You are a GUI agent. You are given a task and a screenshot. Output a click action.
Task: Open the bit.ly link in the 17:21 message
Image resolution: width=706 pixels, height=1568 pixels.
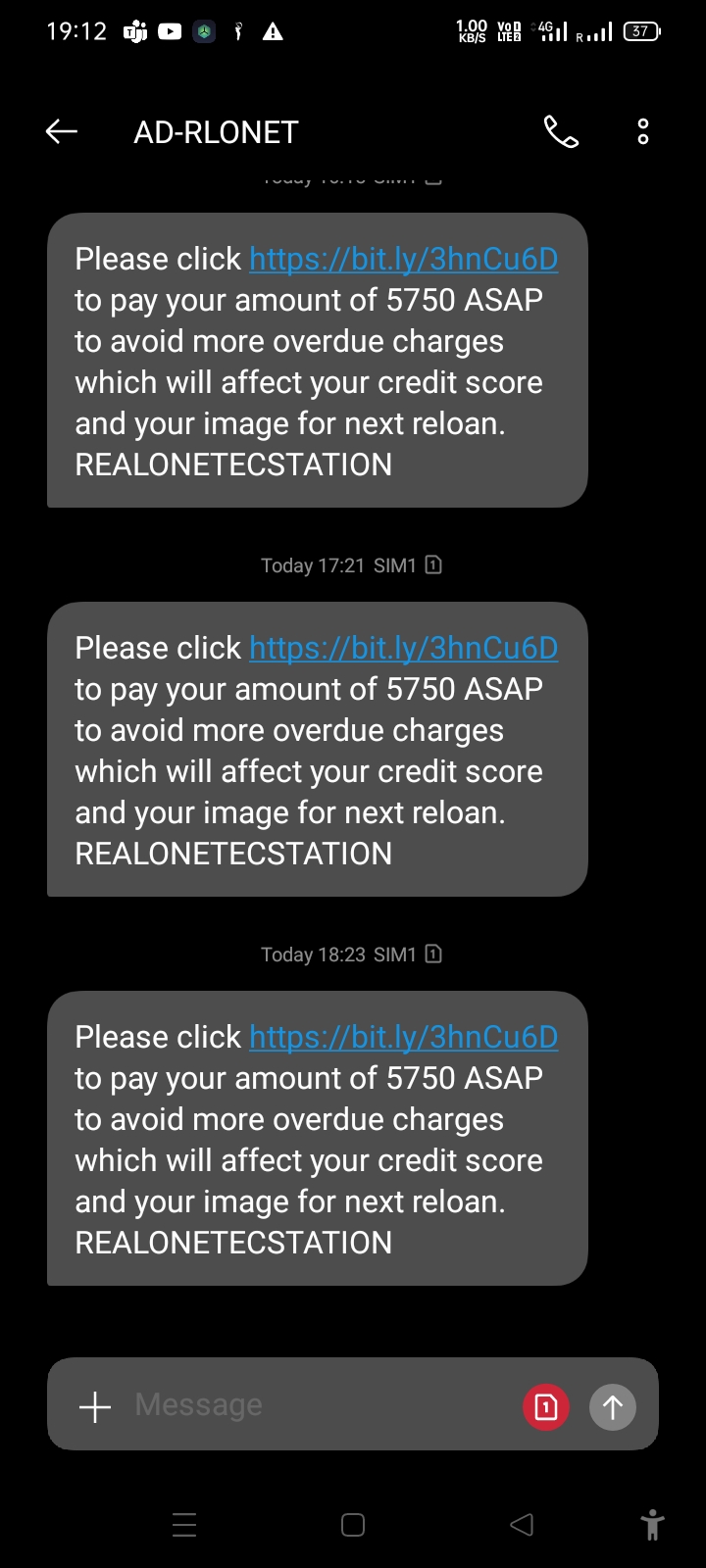click(403, 648)
